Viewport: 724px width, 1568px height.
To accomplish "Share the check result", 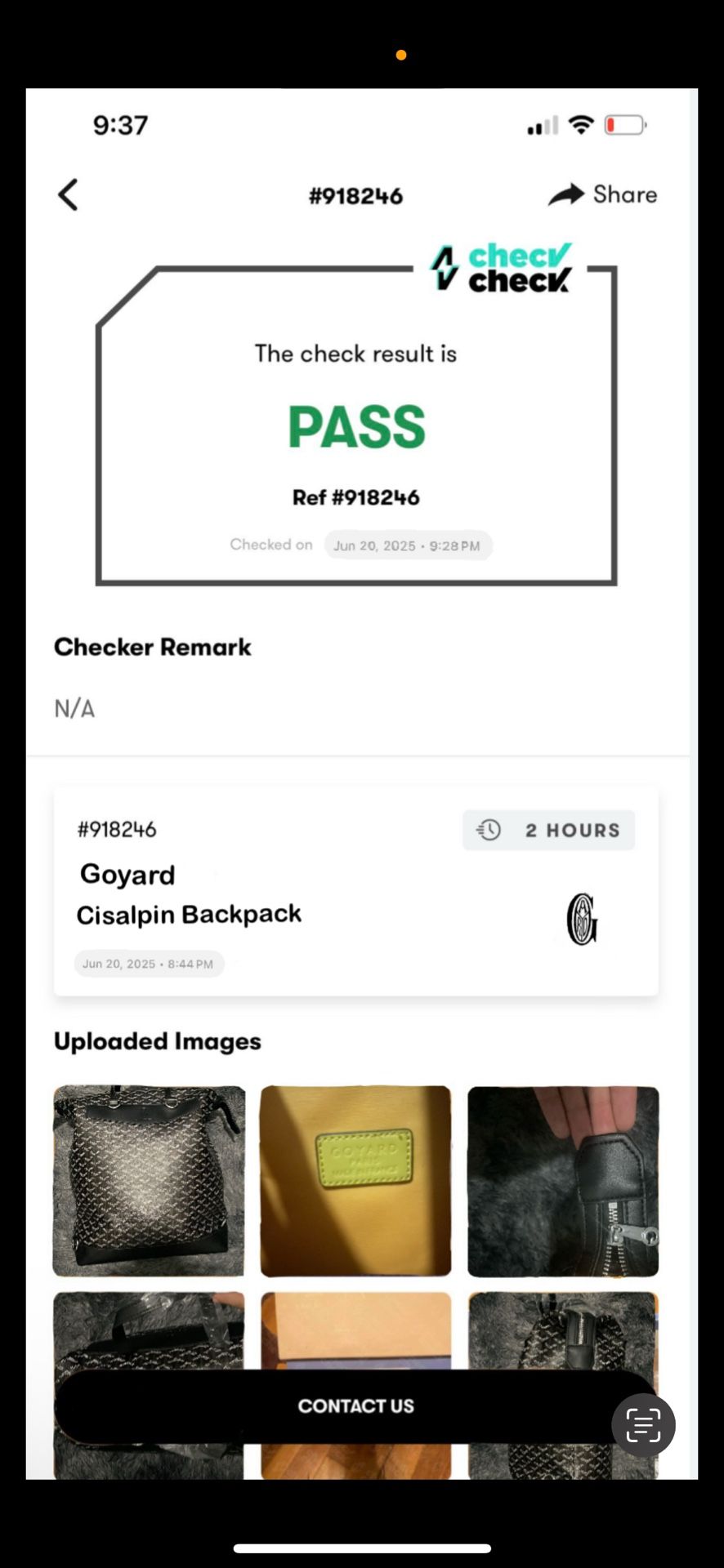I will 603,194.
